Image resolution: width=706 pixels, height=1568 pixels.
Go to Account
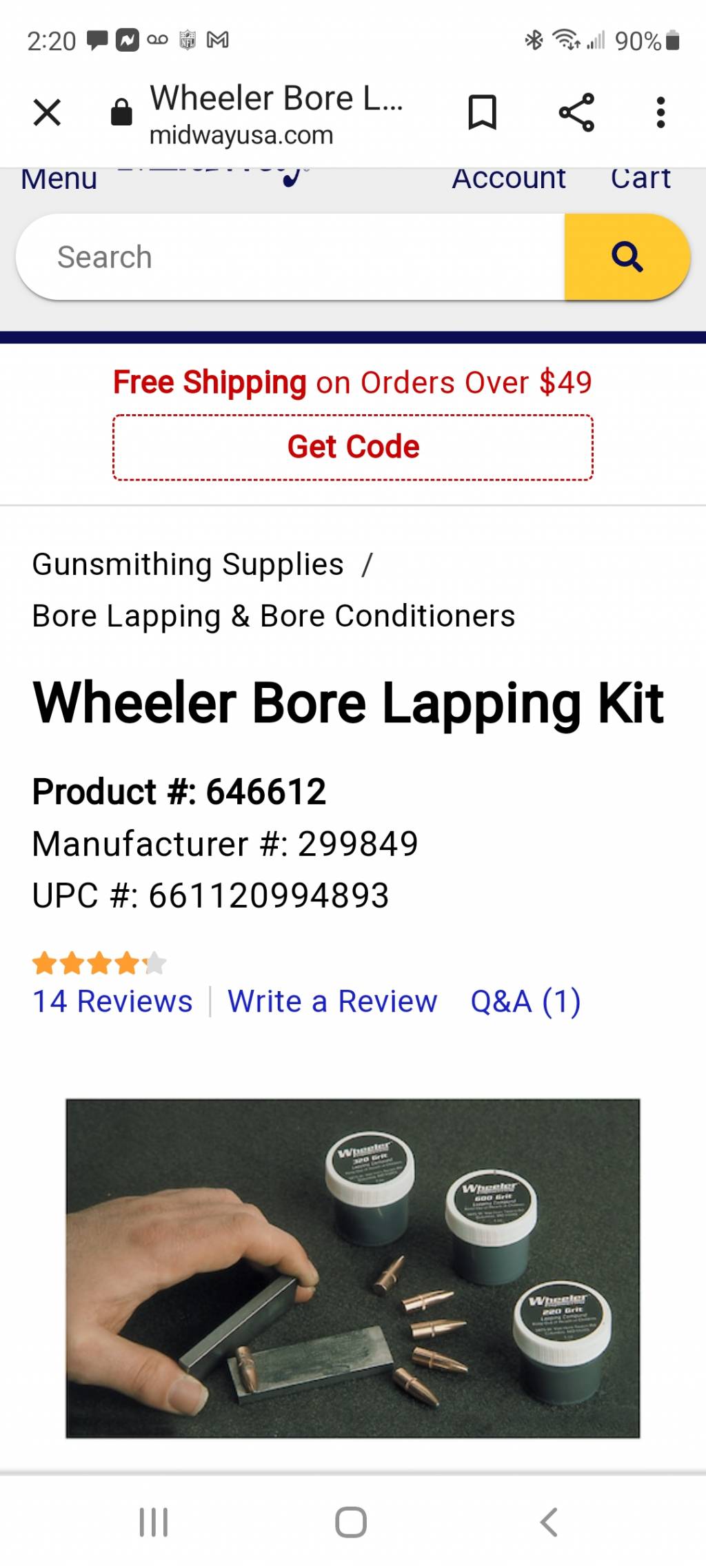[x=509, y=179]
